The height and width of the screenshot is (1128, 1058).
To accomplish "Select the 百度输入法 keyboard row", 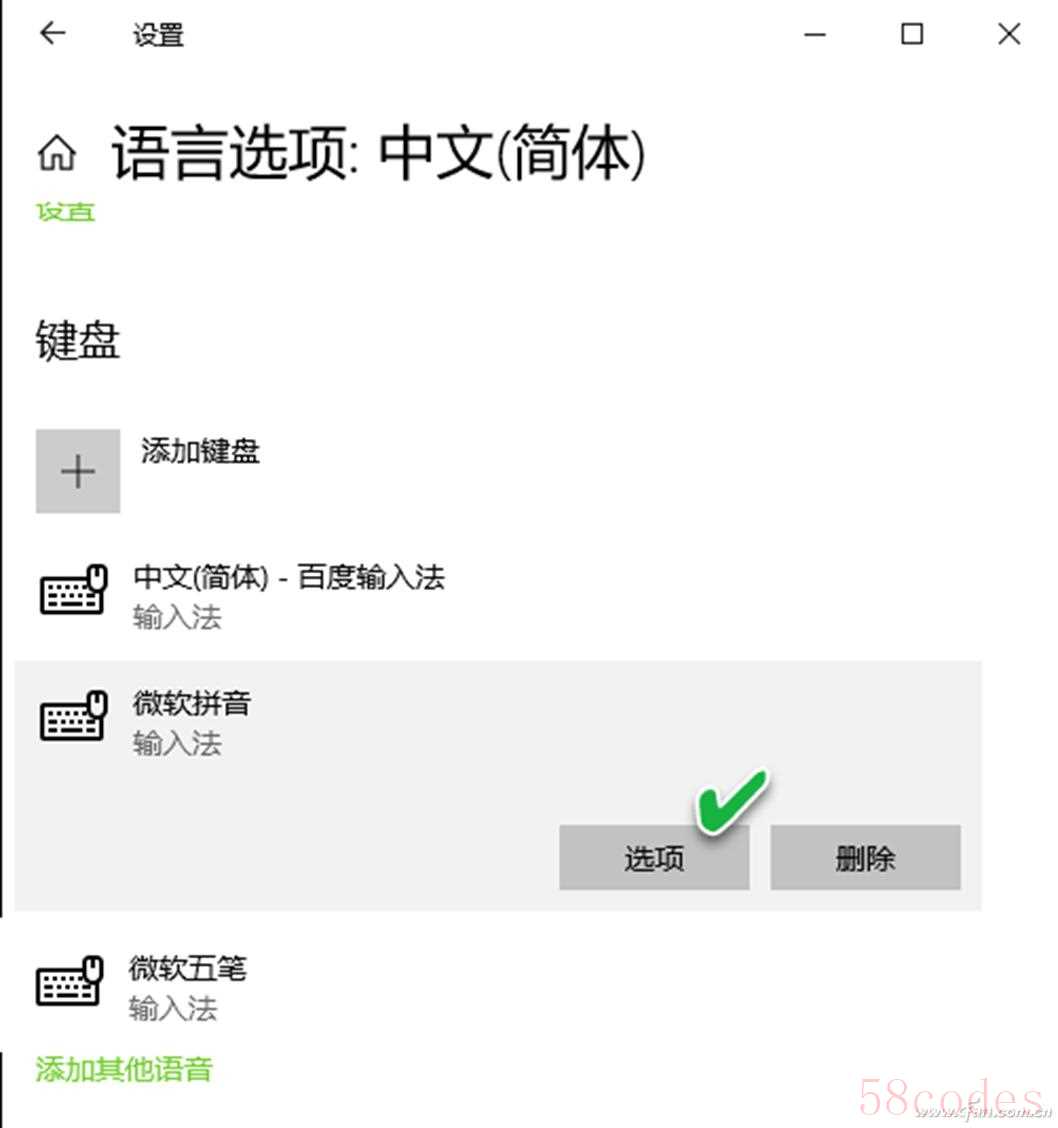I will tap(288, 596).
